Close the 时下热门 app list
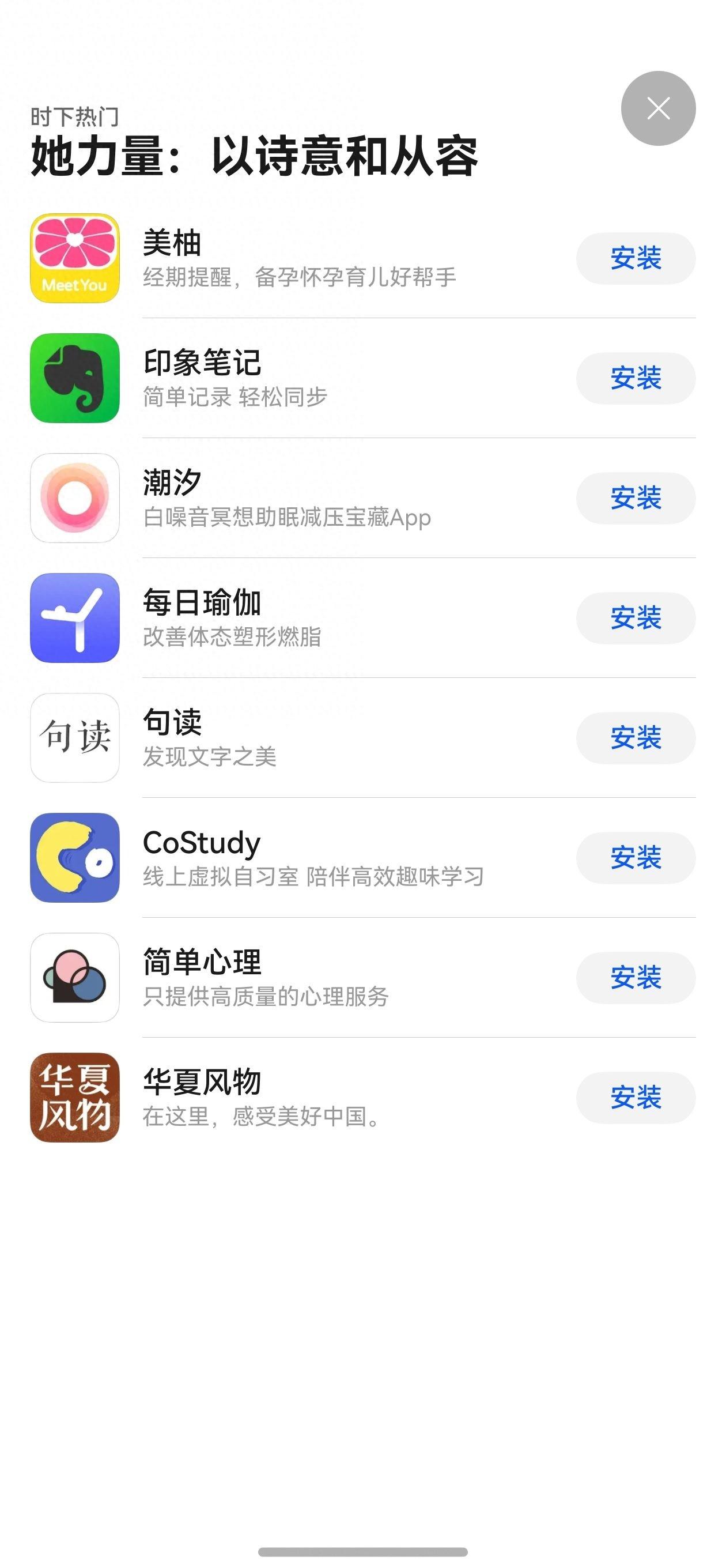The image size is (726, 1568). pos(658,108)
